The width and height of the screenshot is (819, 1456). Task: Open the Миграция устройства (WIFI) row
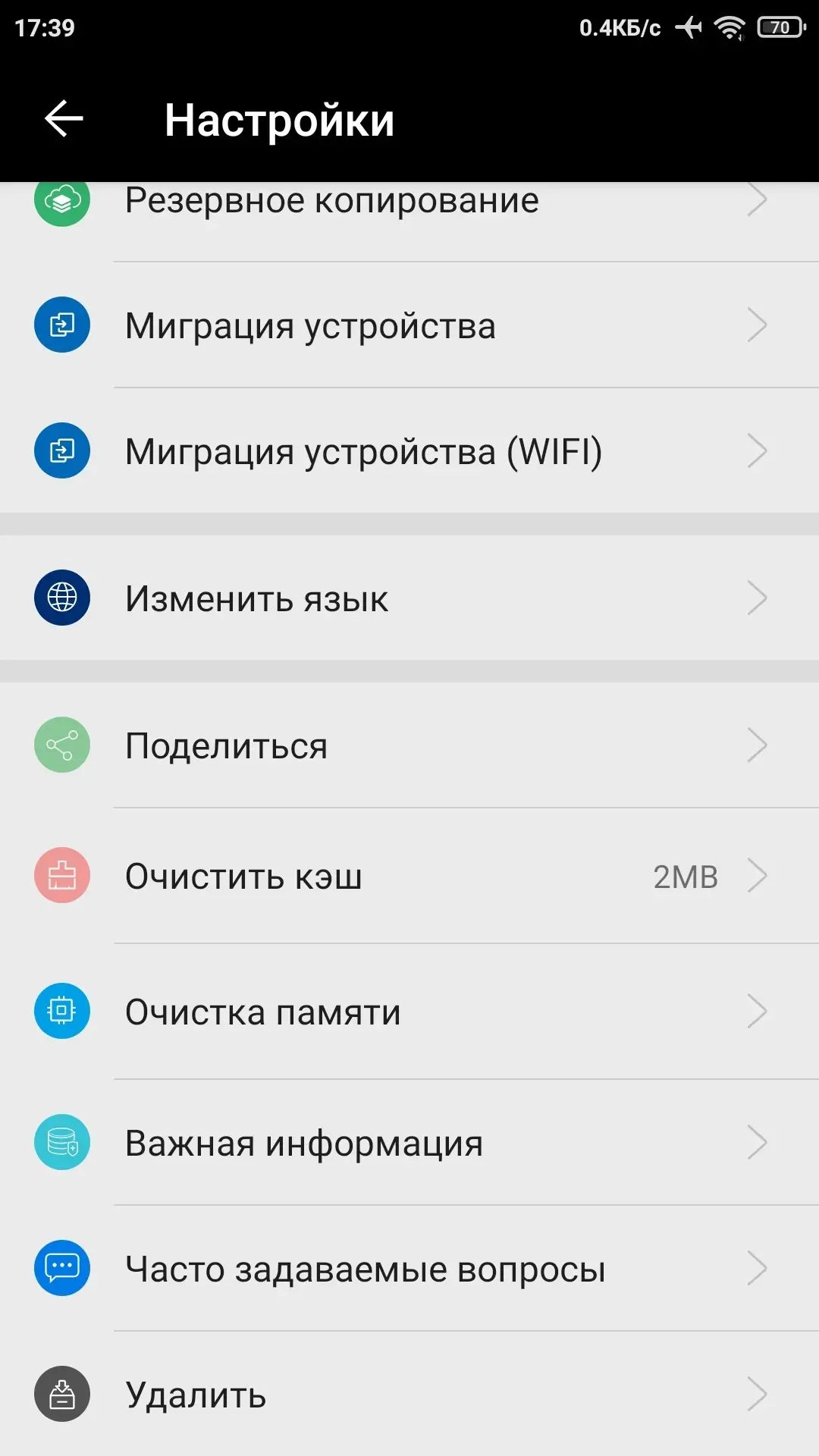pos(409,451)
